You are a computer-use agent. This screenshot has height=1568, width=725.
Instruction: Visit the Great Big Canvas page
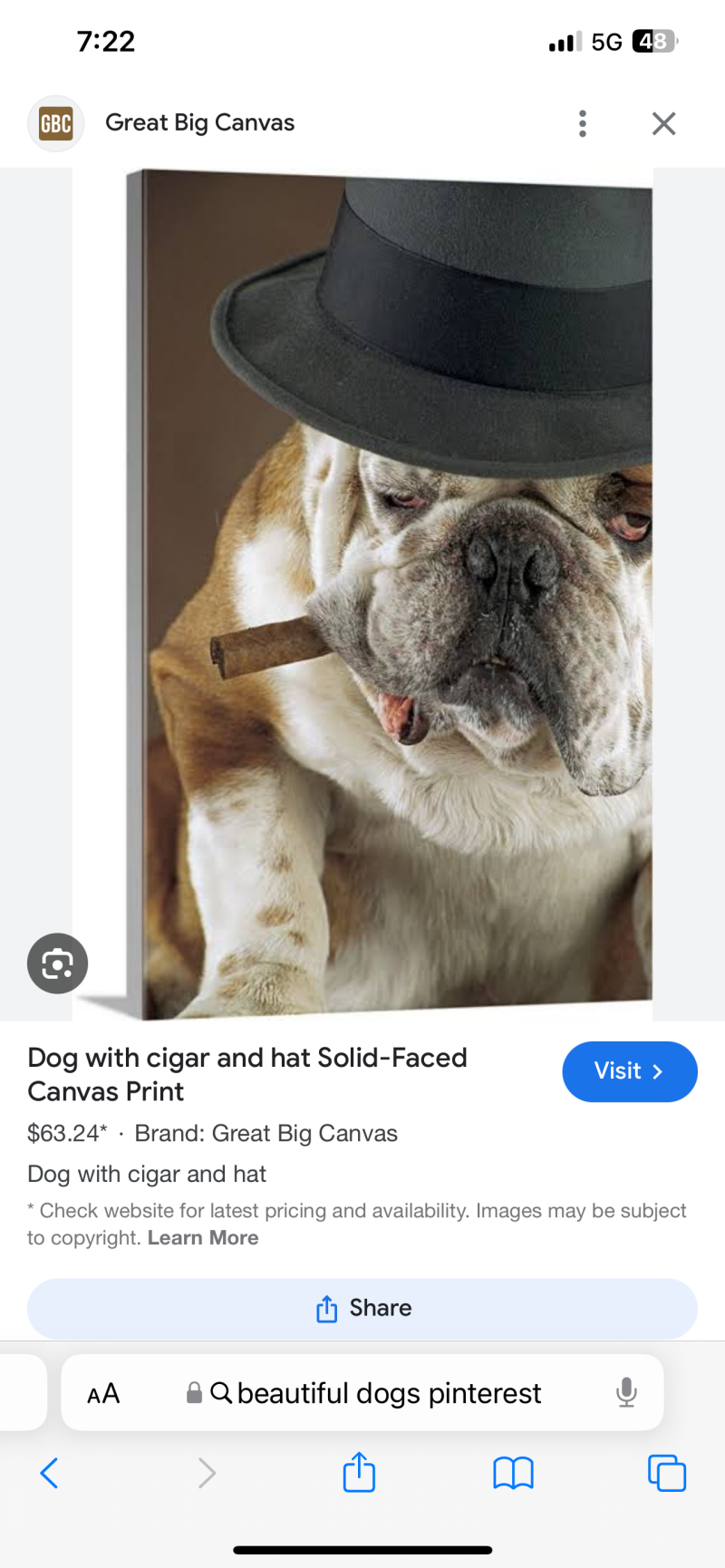tap(629, 1071)
